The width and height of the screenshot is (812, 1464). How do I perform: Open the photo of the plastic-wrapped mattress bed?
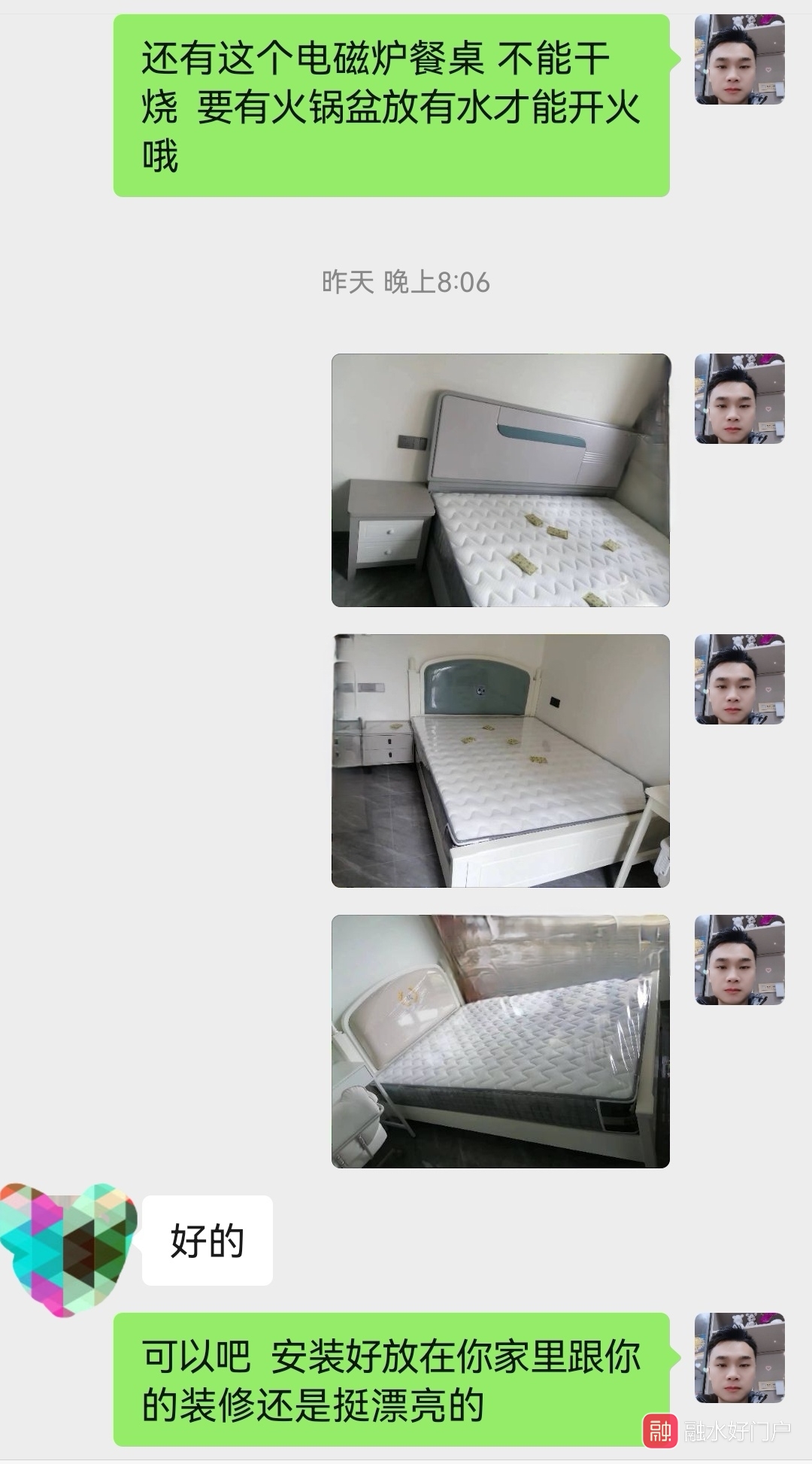(501, 1041)
